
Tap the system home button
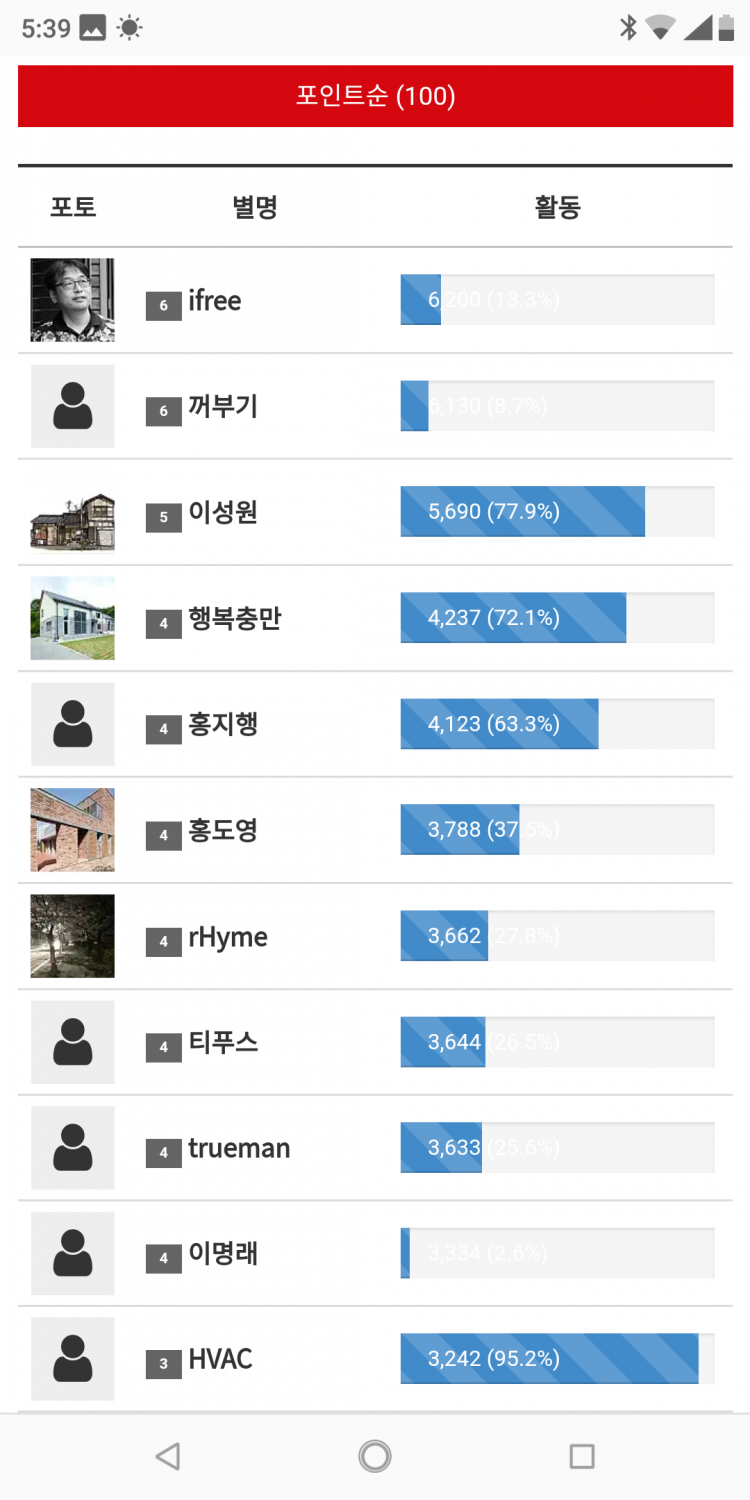375,1456
